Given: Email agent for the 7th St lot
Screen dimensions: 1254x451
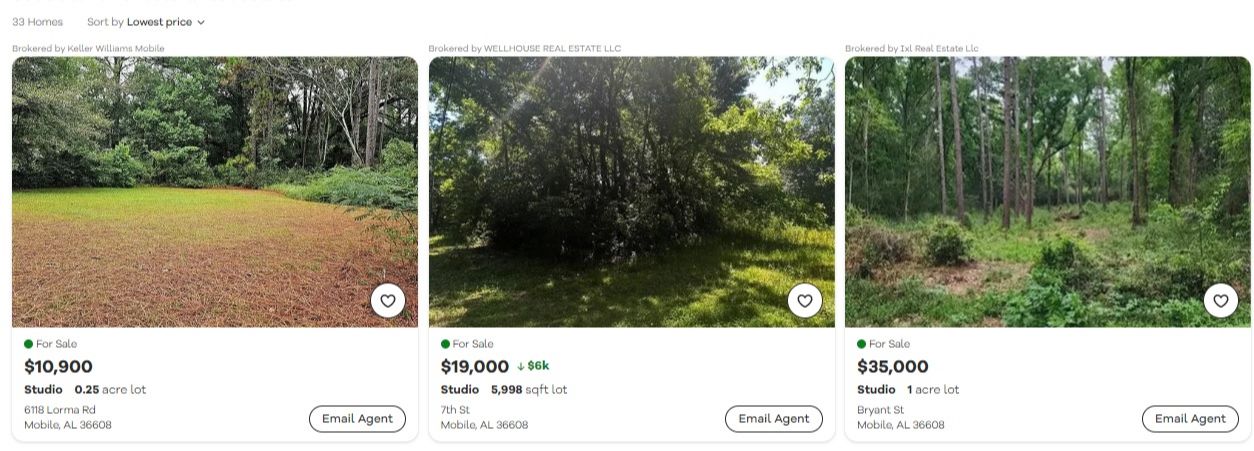Looking at the screenshot, I should click(x=773, y=419).
